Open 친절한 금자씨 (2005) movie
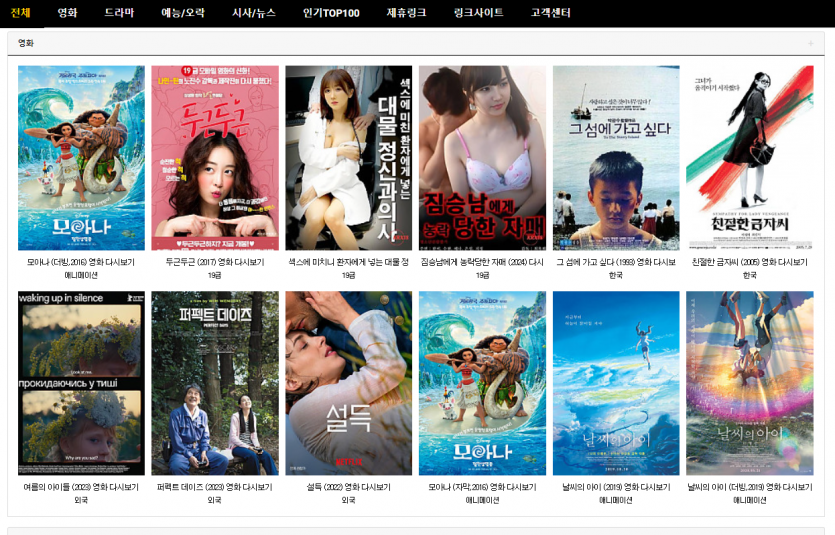The width and height of the screenshot is (835, 535). (x=749, y=158)
